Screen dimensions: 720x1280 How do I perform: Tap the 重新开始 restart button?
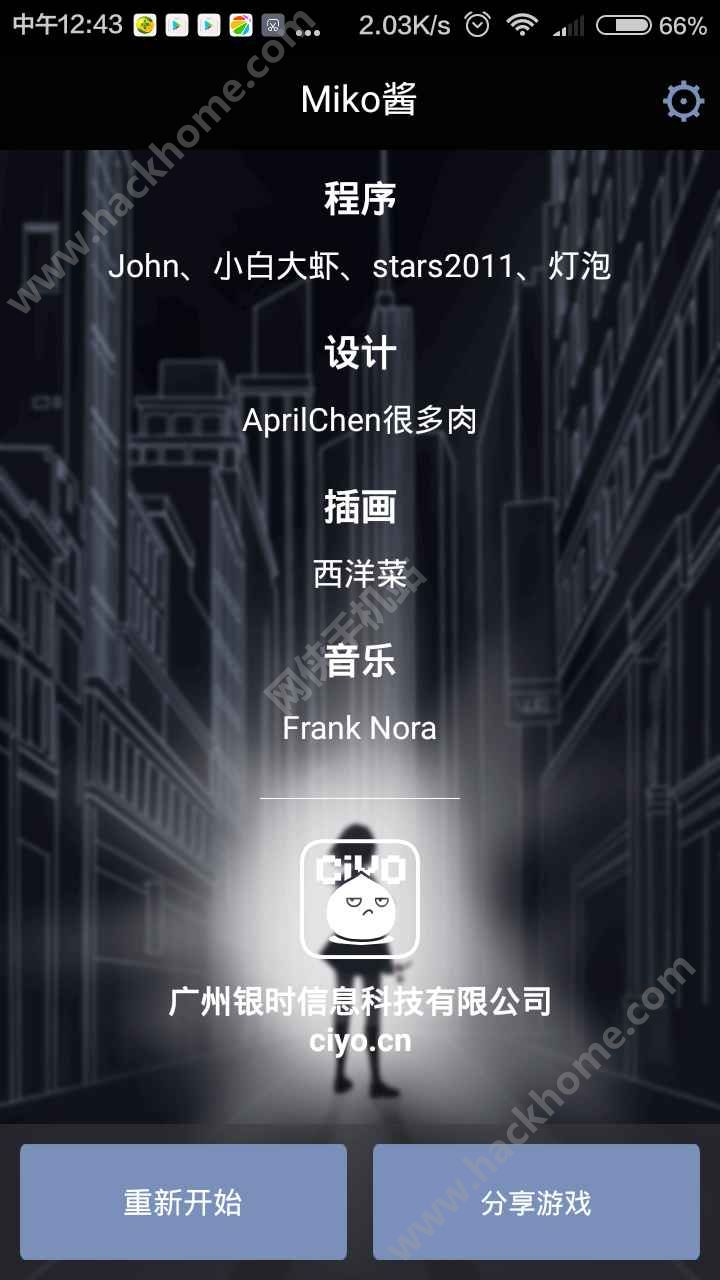pos(183,1201)
